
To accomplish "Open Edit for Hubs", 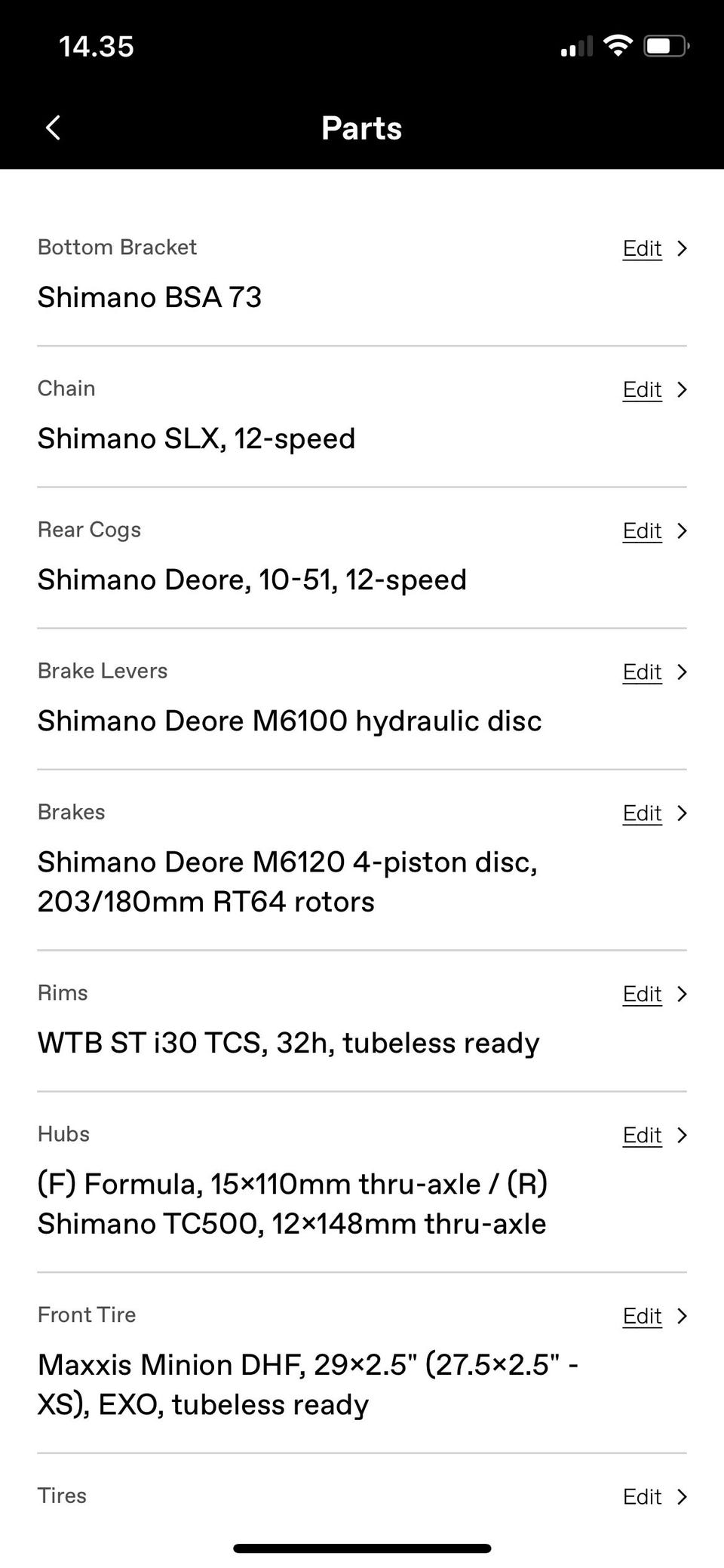I will (x=643, y=1135).
